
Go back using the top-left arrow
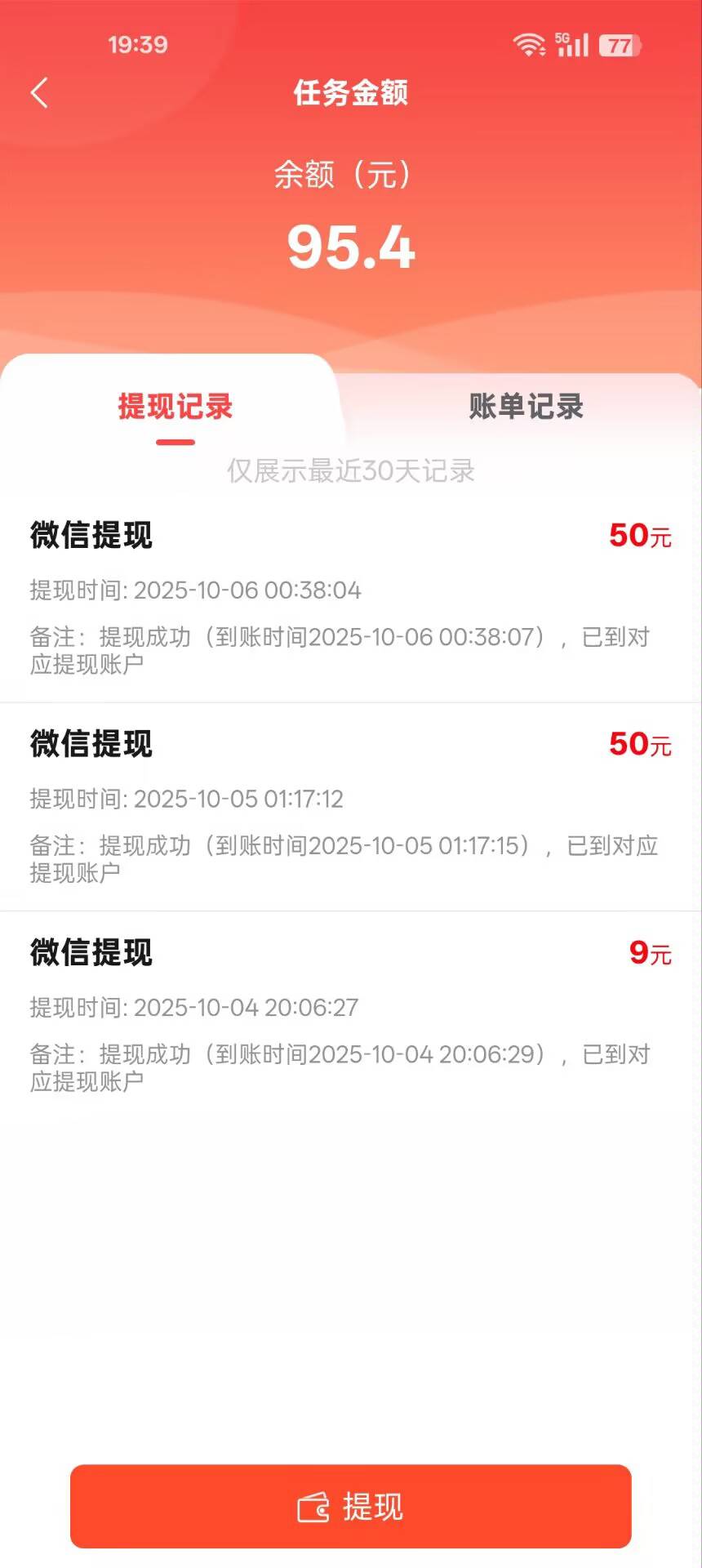pos(39,93)
